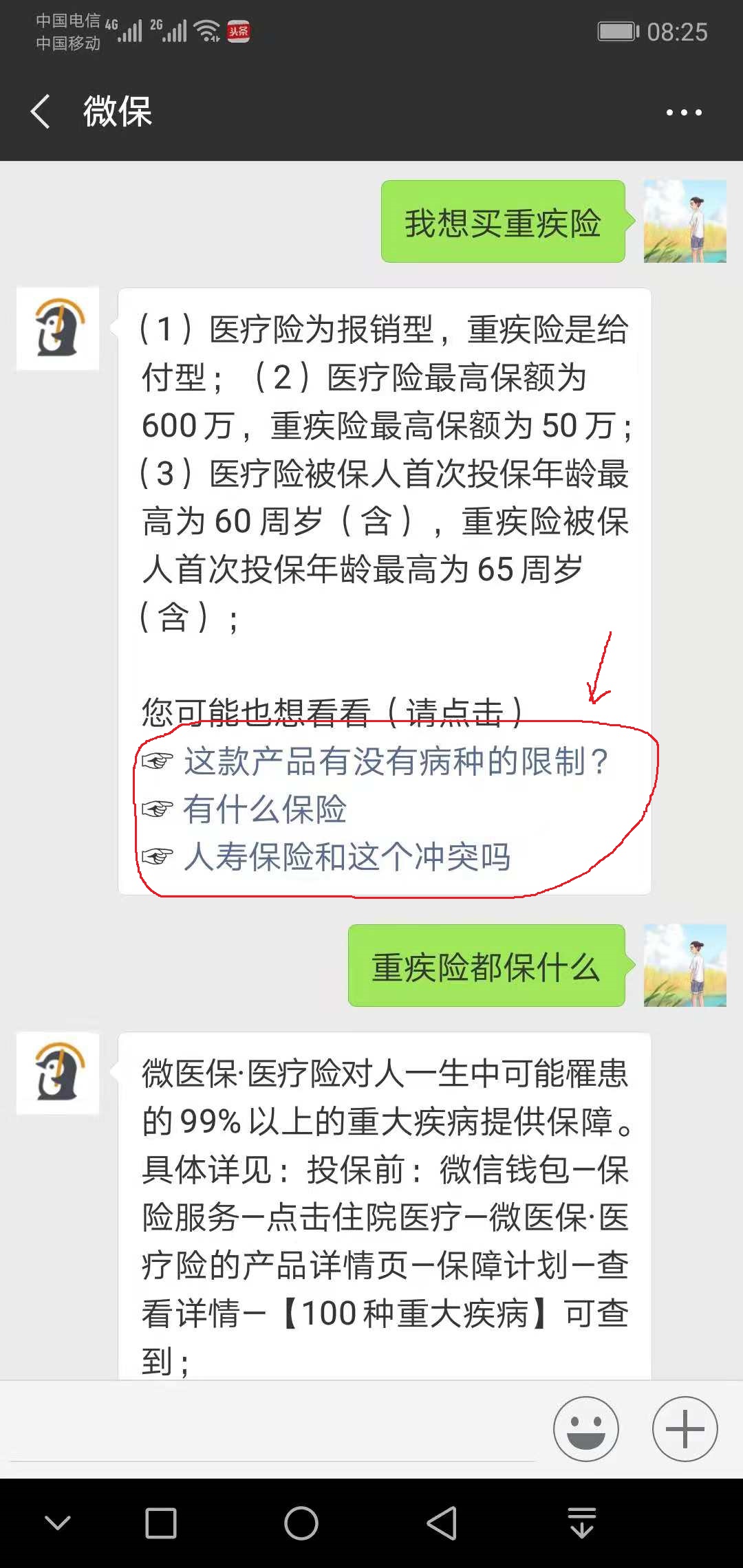
Task: Tap system home button
Action: click(x=301, y=1523)
